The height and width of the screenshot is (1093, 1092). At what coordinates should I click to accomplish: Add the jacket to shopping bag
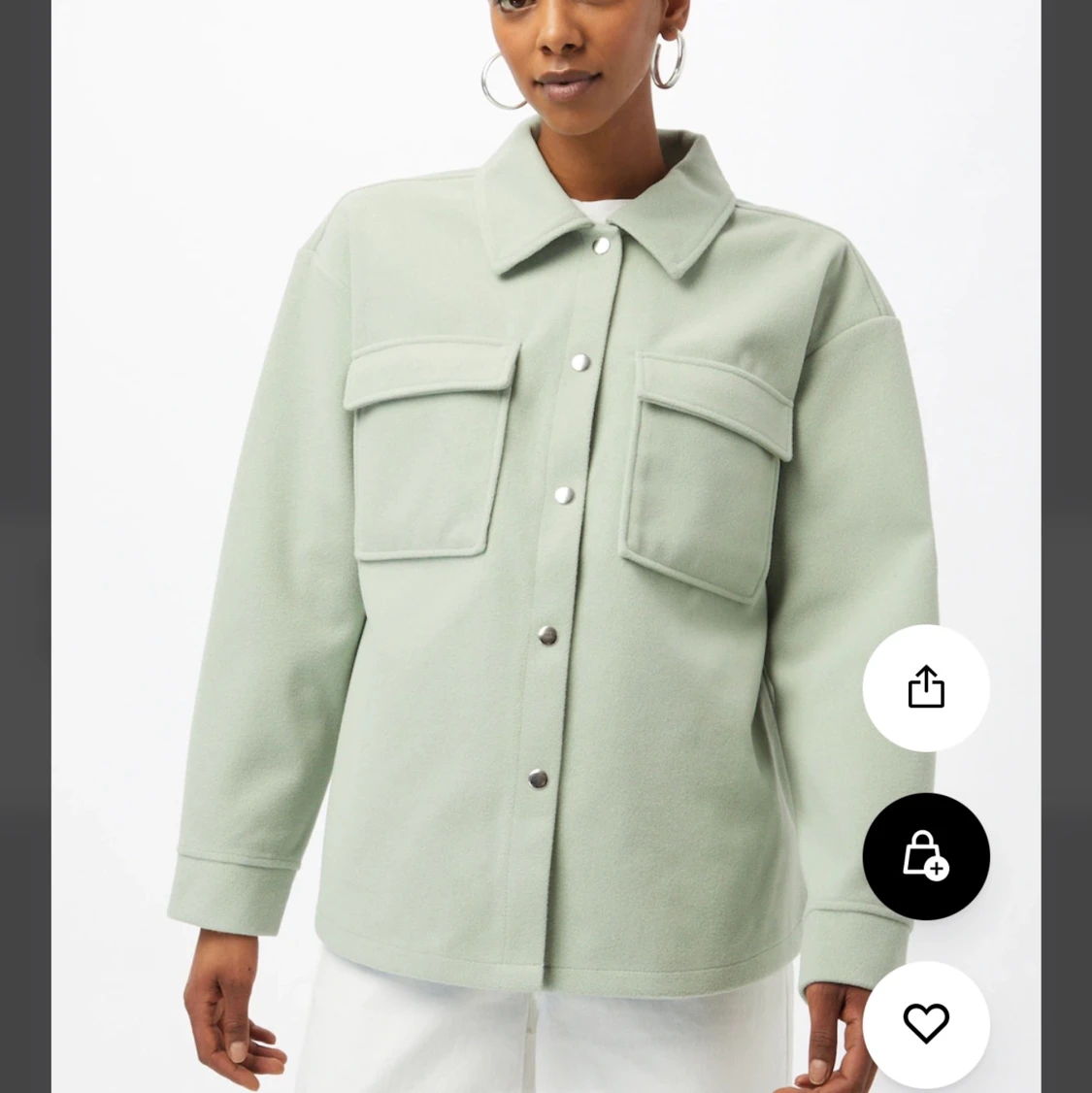point(925,856)
